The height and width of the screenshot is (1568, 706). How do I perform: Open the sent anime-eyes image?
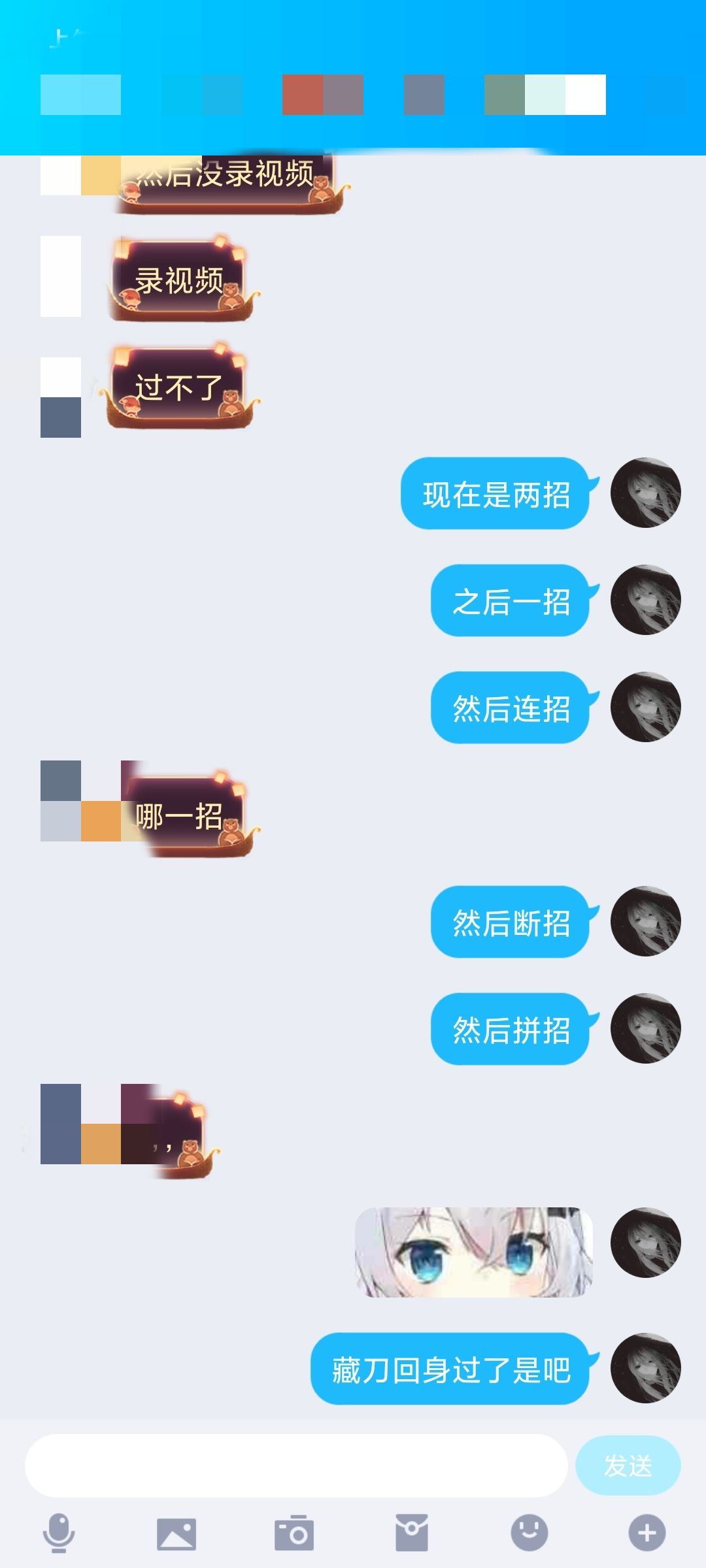point(473,1252)
